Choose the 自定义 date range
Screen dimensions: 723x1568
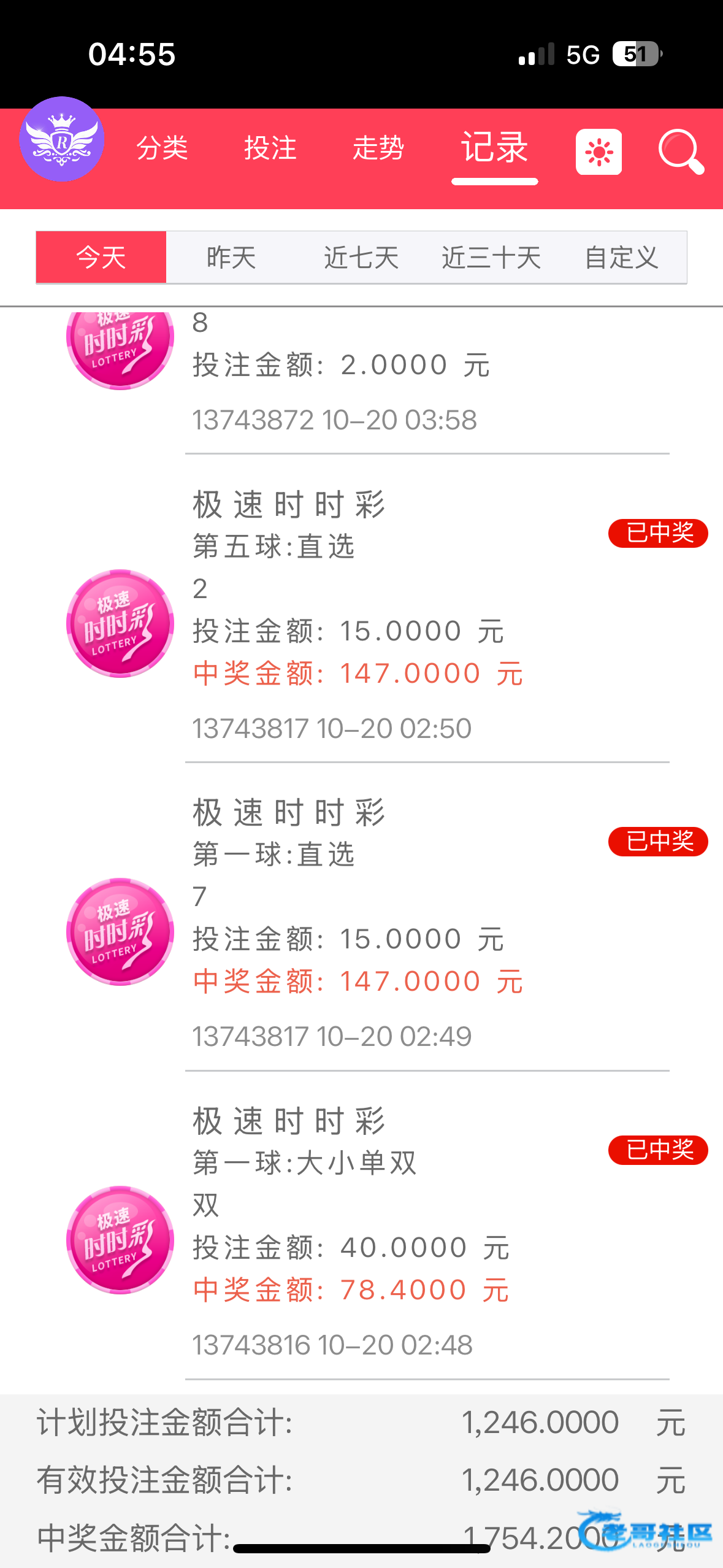point(621,258)
